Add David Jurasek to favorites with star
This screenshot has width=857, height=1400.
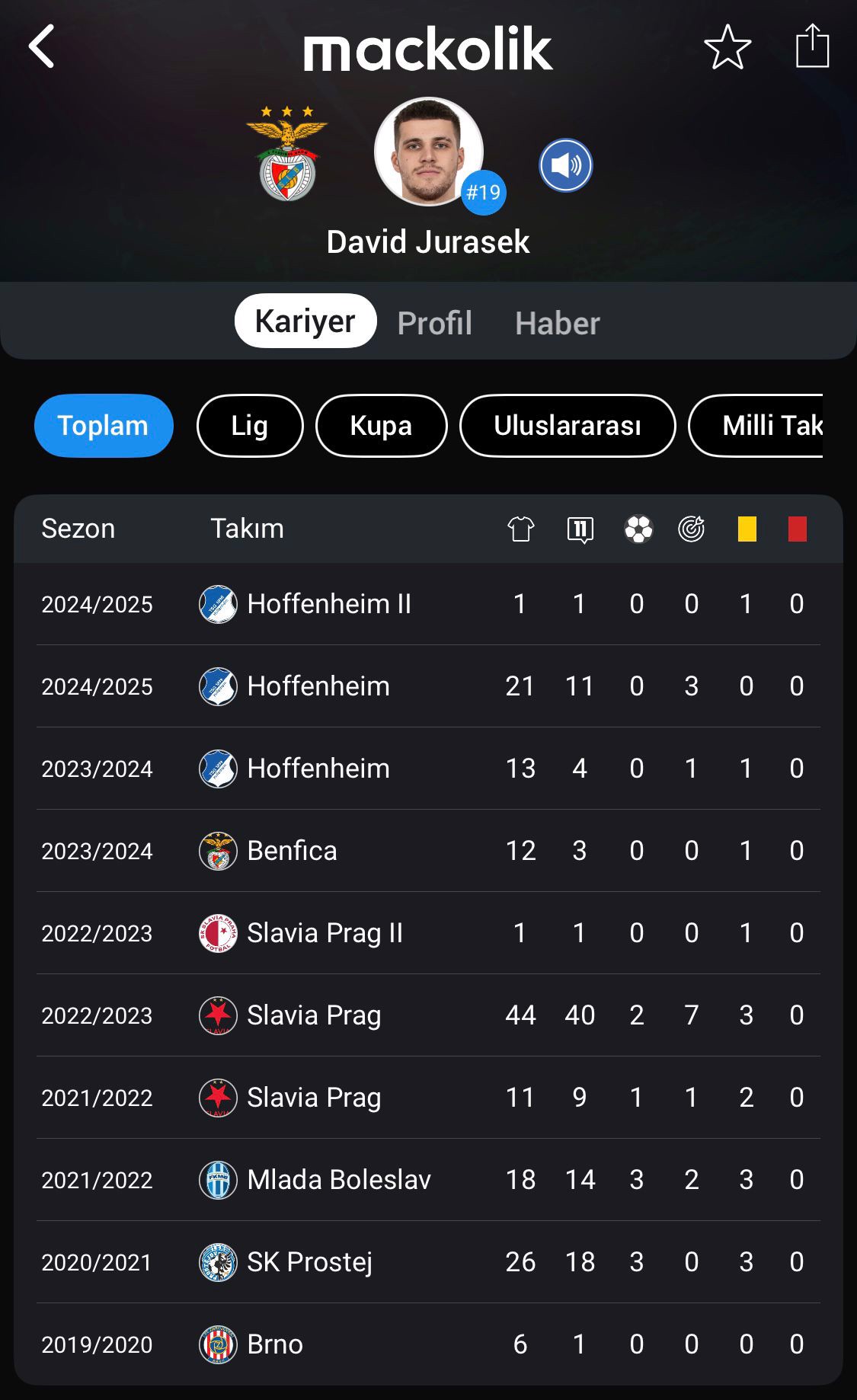(727, 47)
